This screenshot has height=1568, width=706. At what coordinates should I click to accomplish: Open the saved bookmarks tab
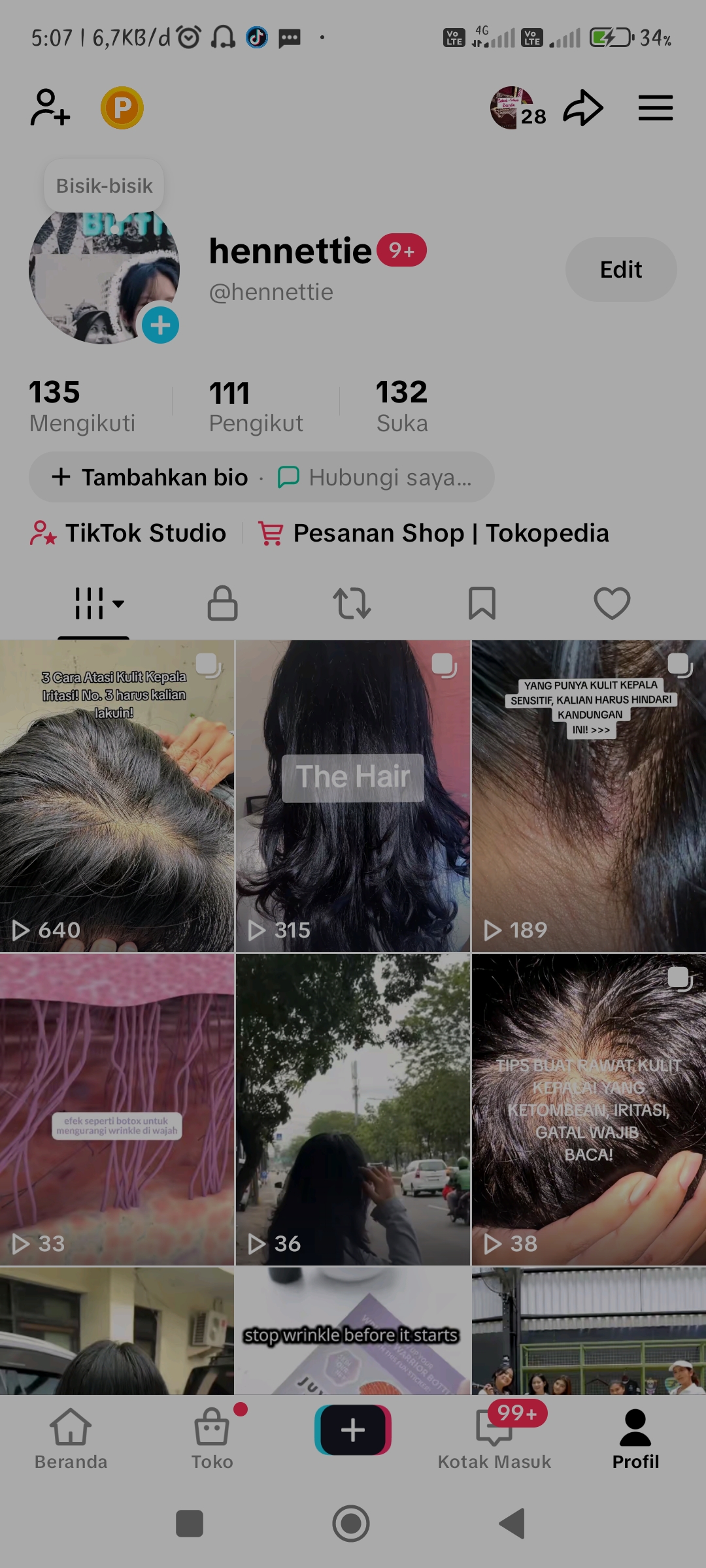482,602
